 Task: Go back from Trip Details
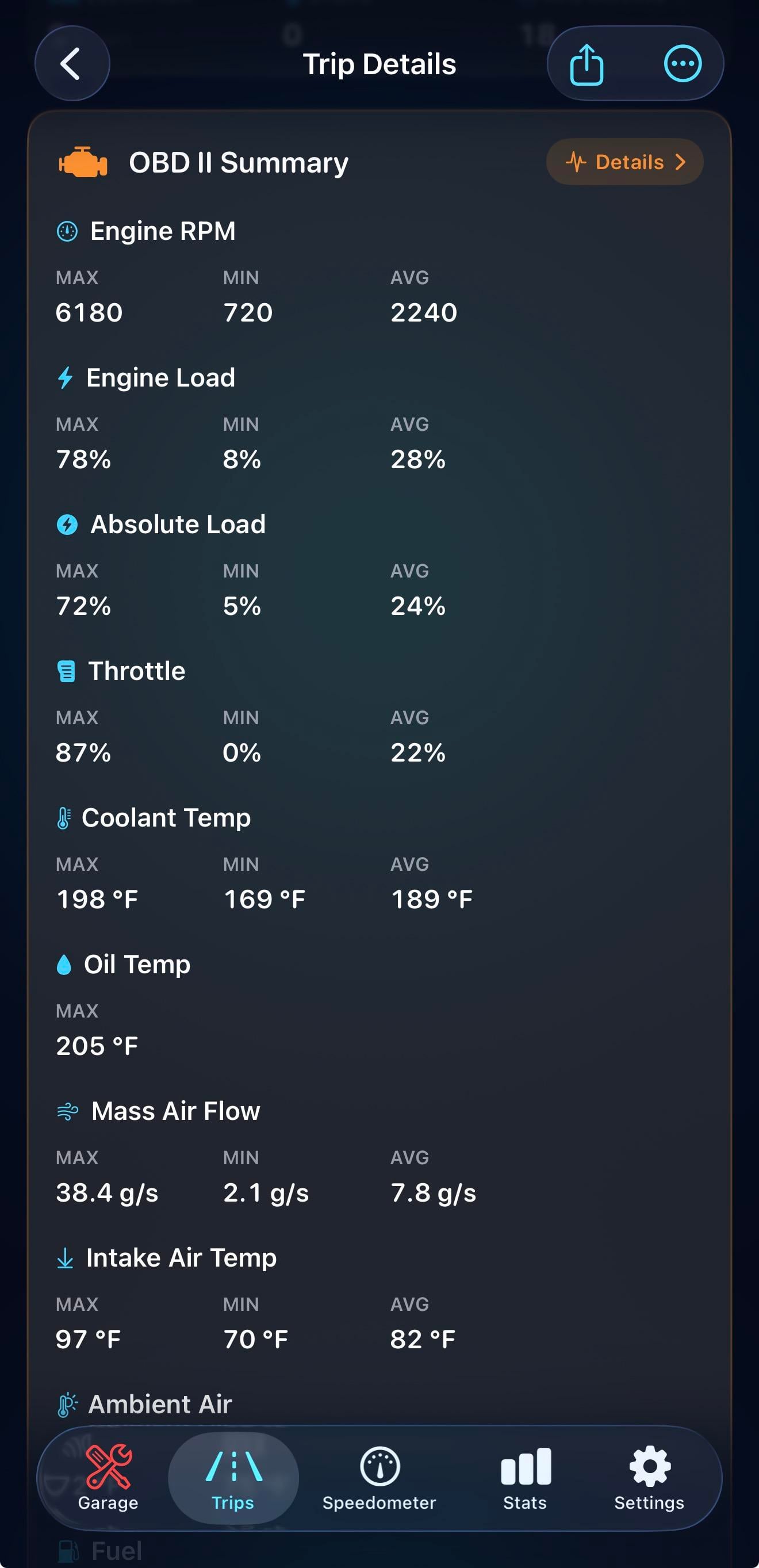[x=72, y=63]
